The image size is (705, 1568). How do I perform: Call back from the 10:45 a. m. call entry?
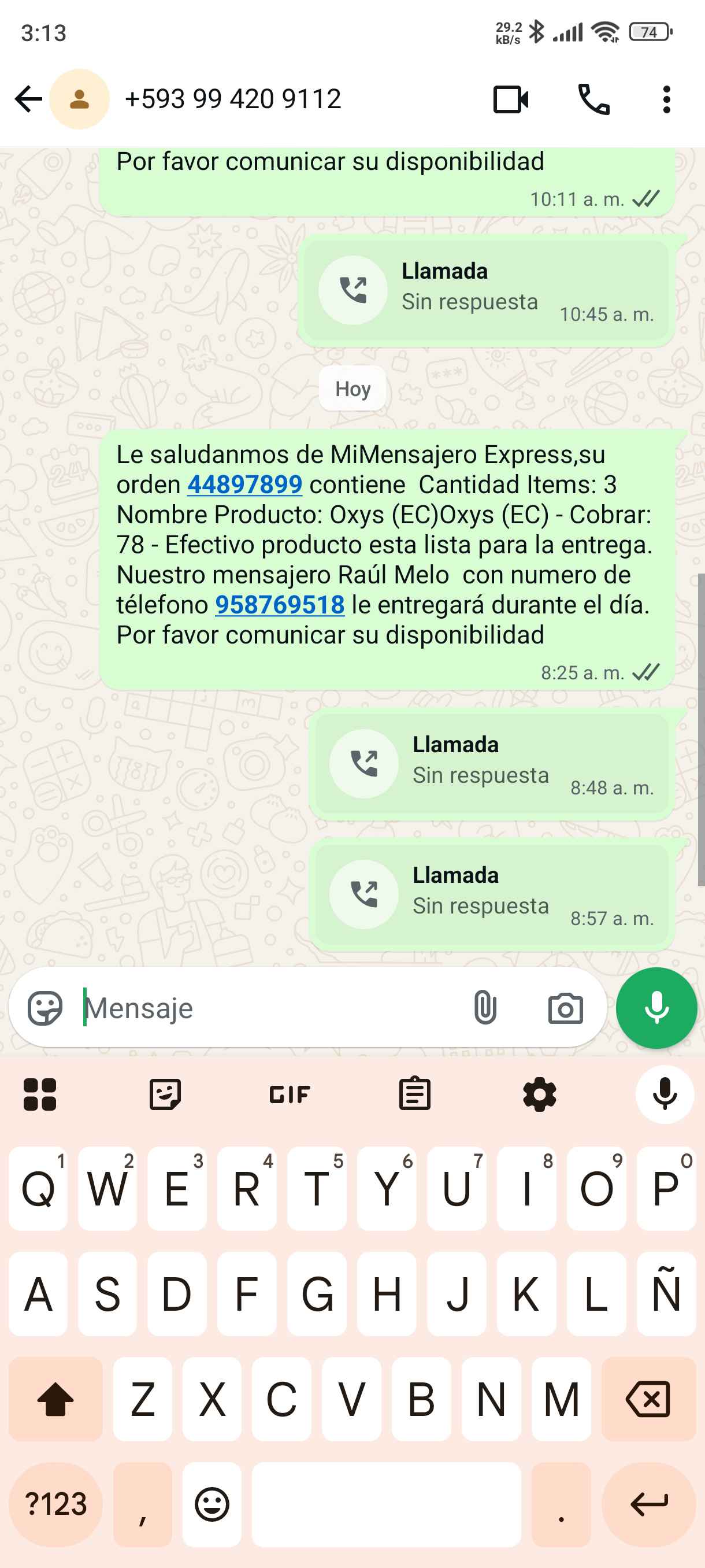tap(354, 290)
